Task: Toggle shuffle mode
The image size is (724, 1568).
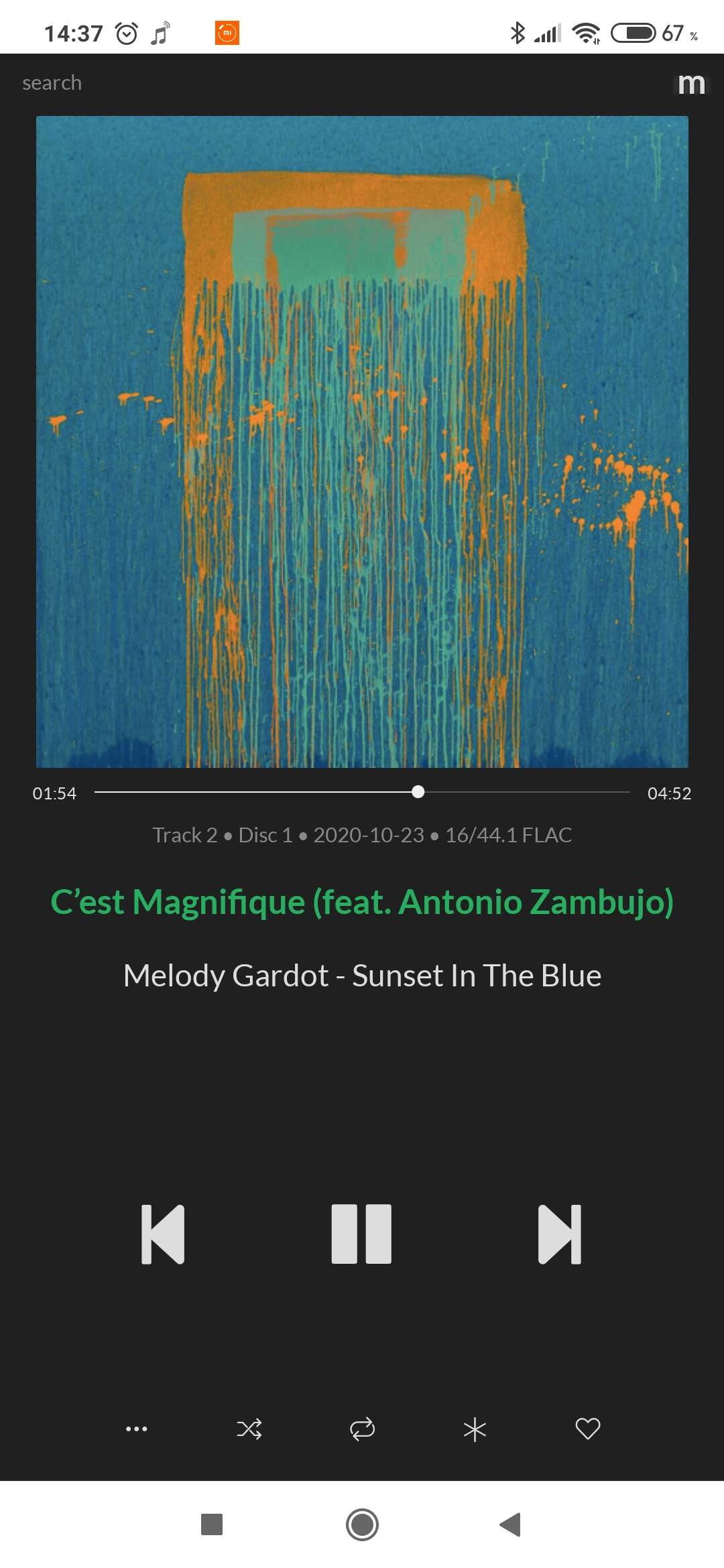Action: [249, 1429]
